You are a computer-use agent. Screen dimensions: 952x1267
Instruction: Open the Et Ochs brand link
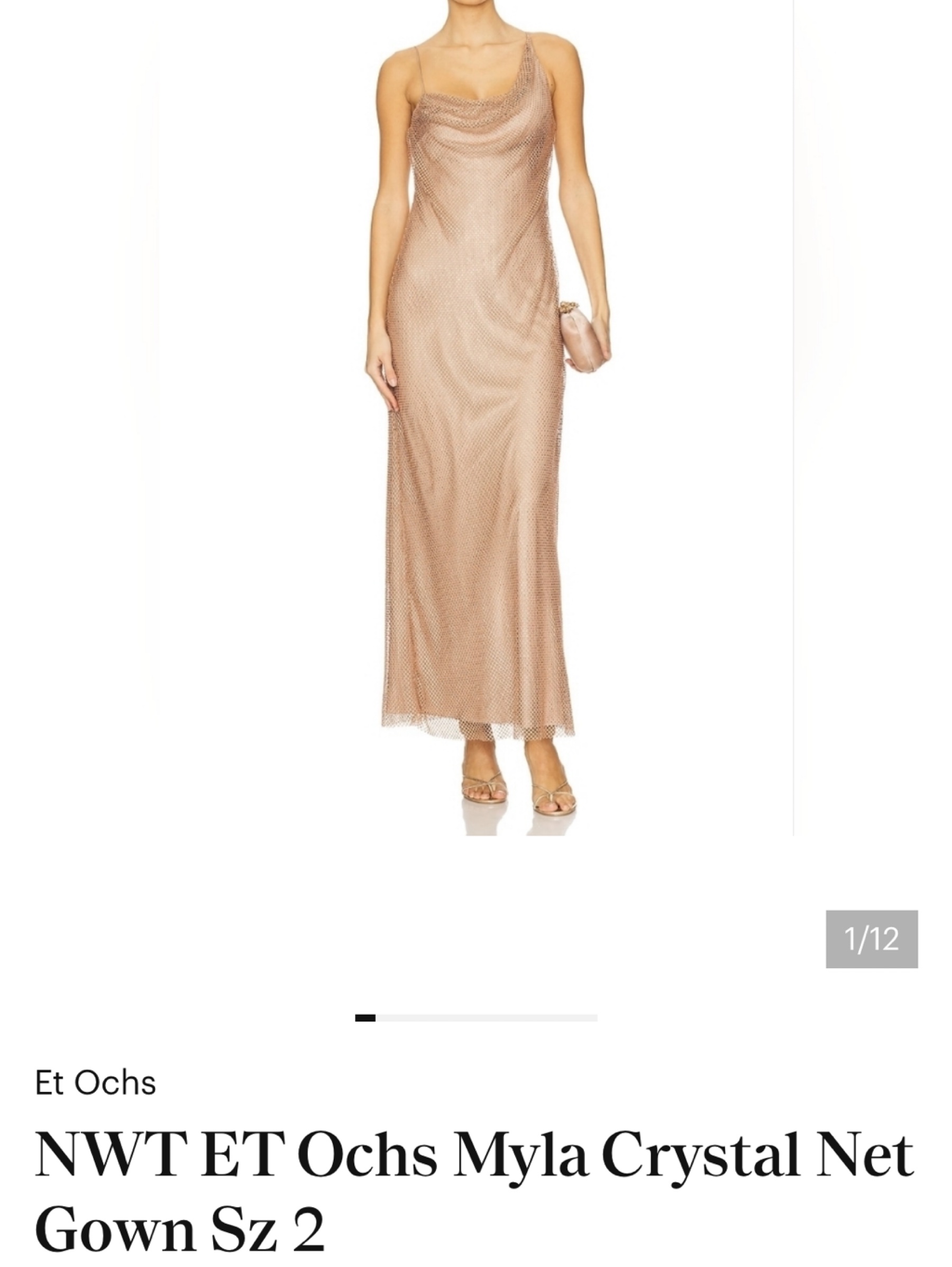click(96, 1084)
